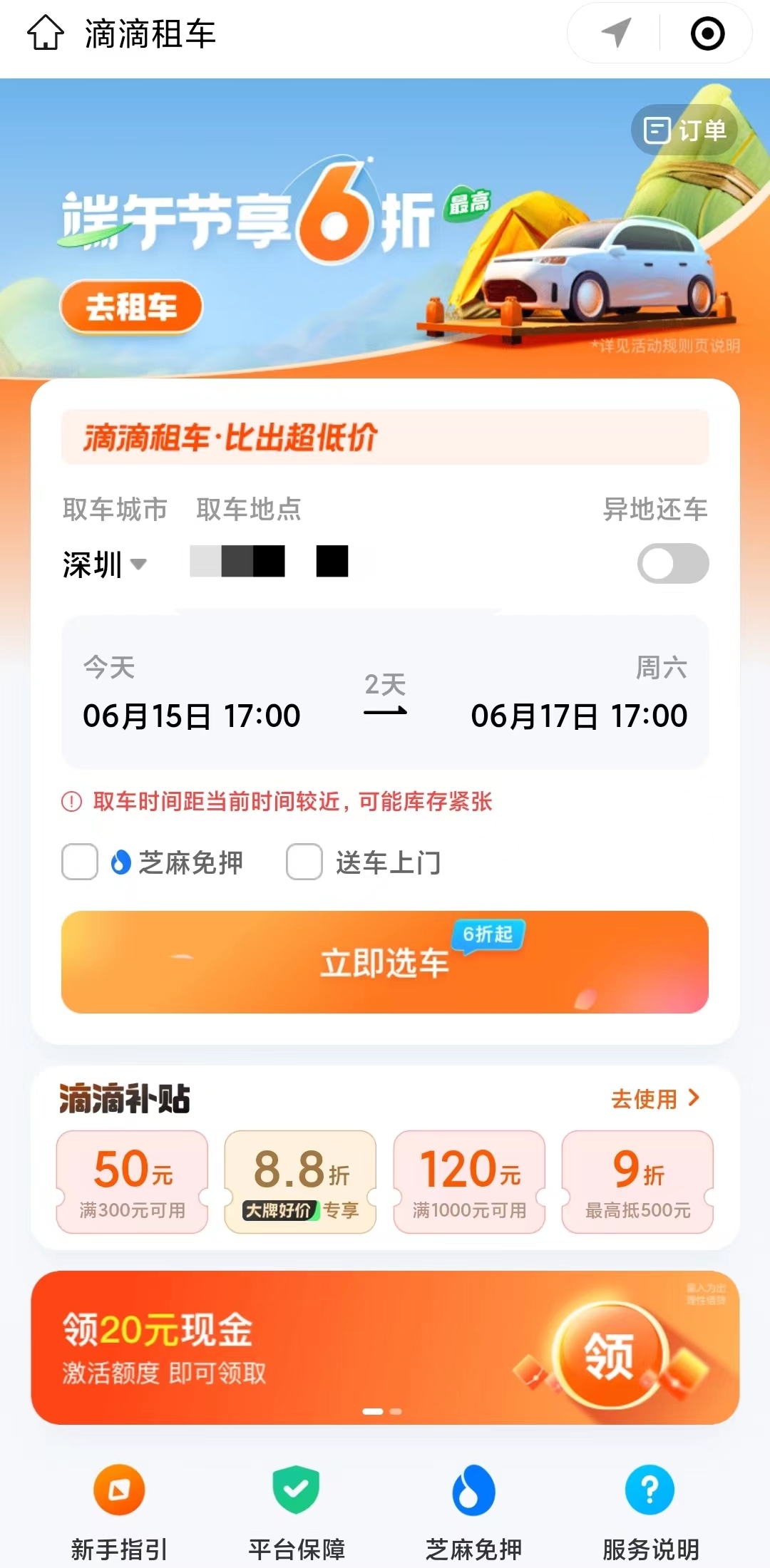Screen dimensions: 770x1568
Task: Claim the 领20元现金 banner
Action: point(385,1347)
